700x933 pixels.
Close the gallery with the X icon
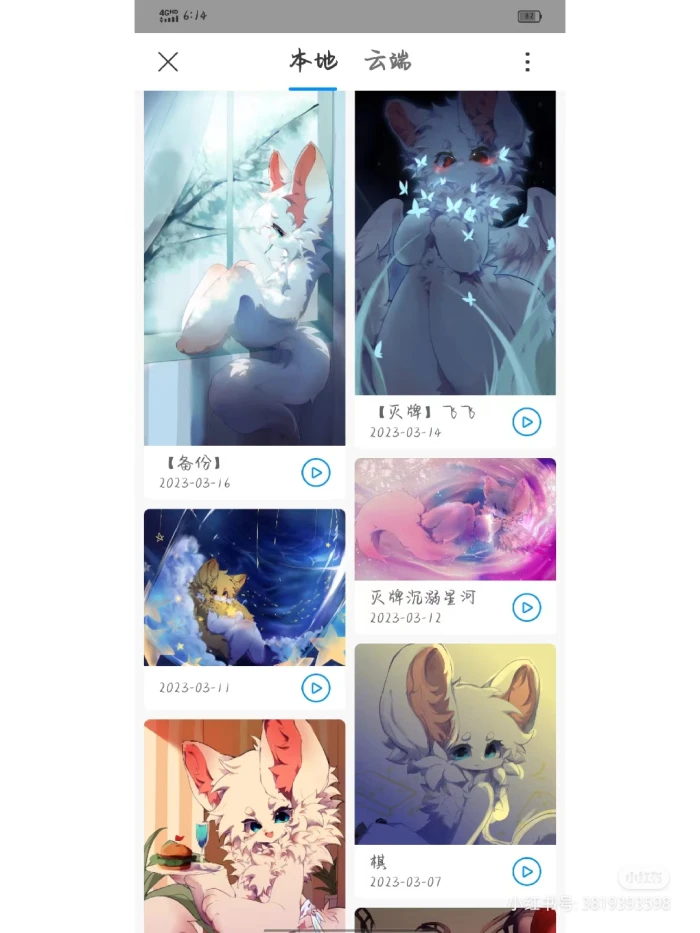168,62
